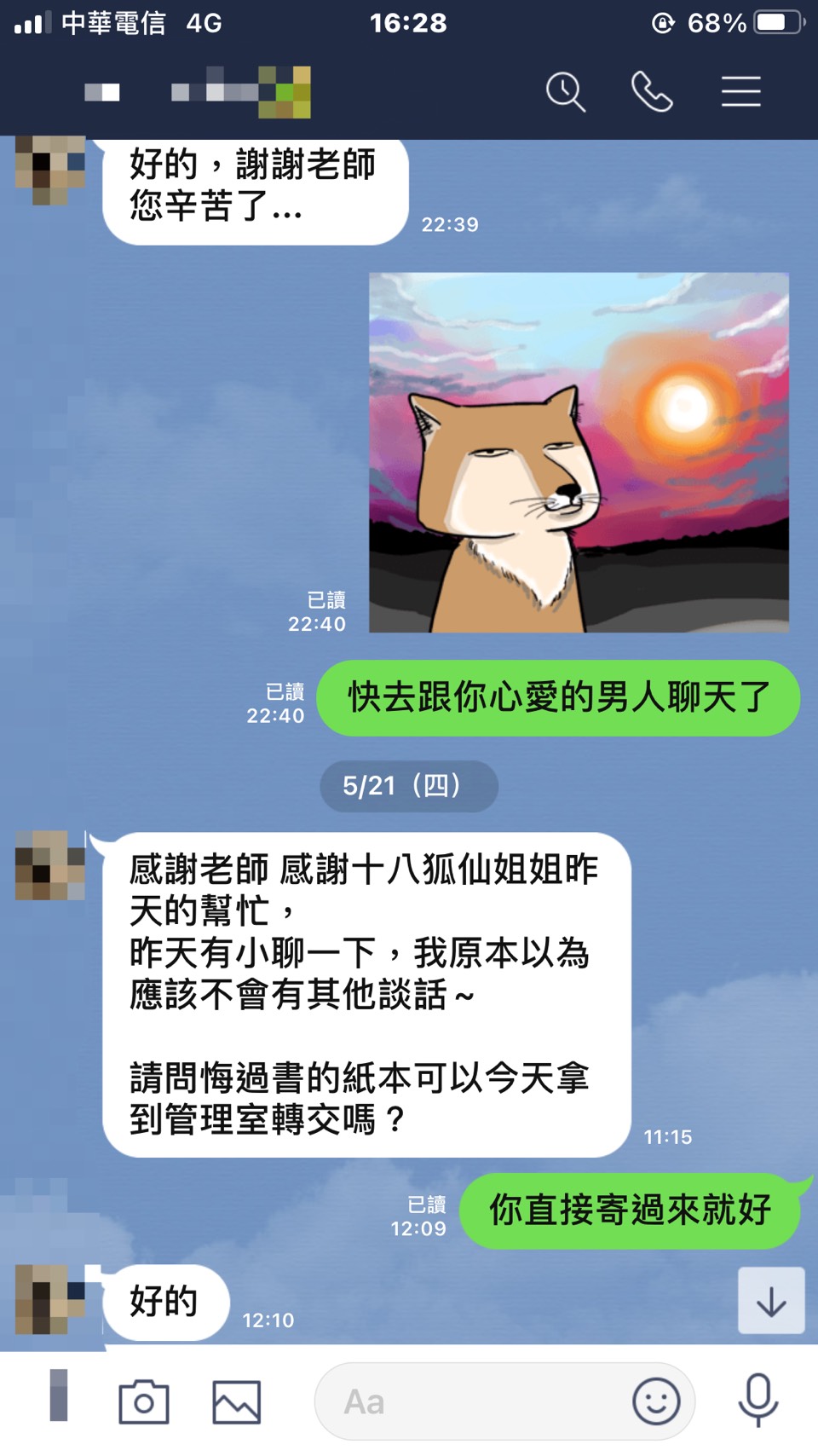
Task: Search within this chat
Action: click(566, 92)
